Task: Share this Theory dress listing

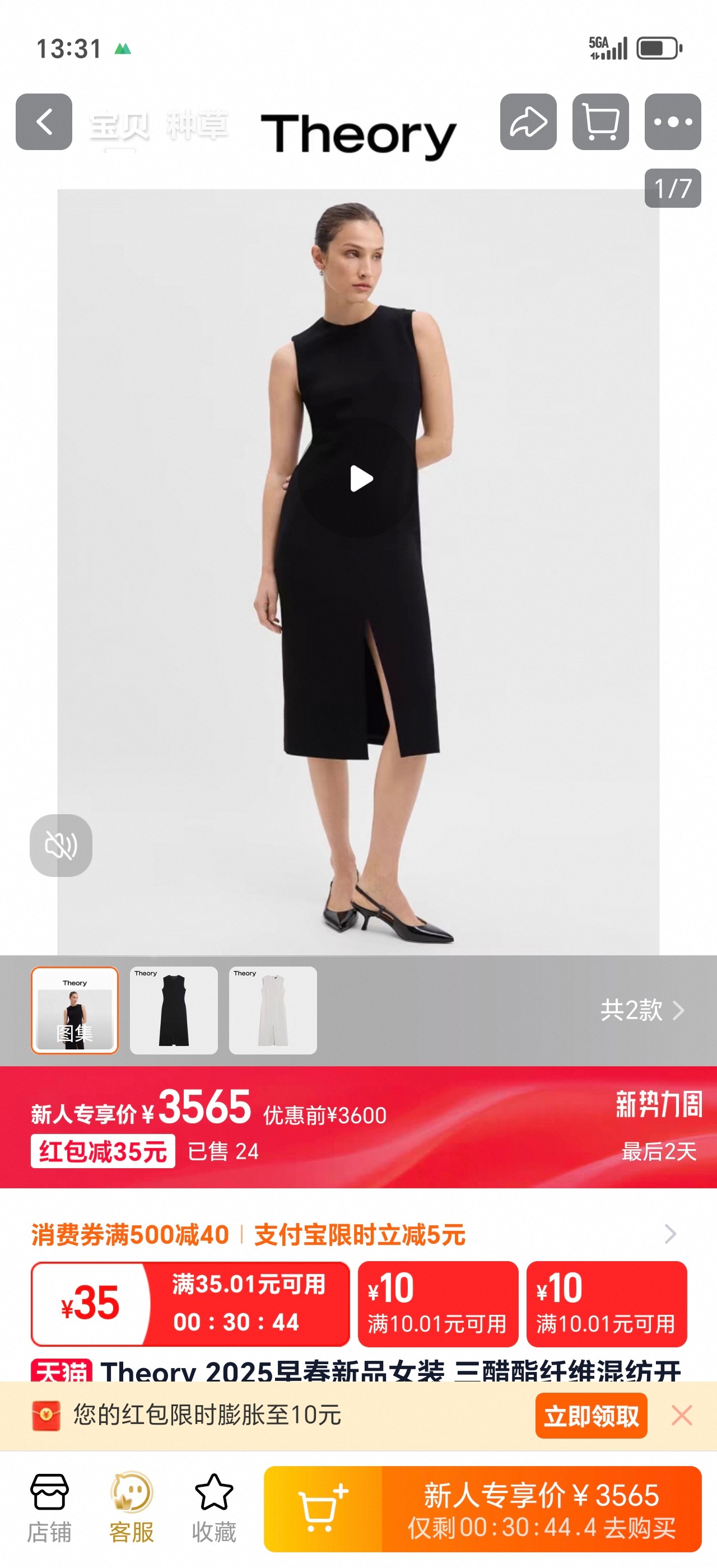Action: [x=528, y=122]
